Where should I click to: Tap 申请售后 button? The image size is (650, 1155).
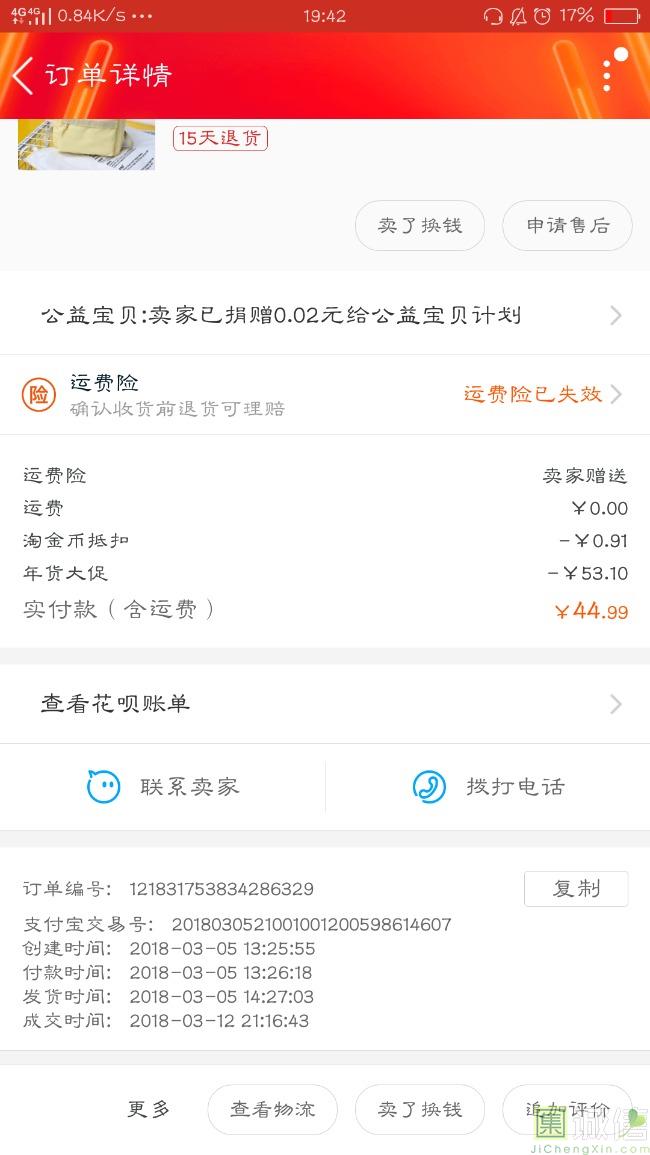[x=567, y=226]
